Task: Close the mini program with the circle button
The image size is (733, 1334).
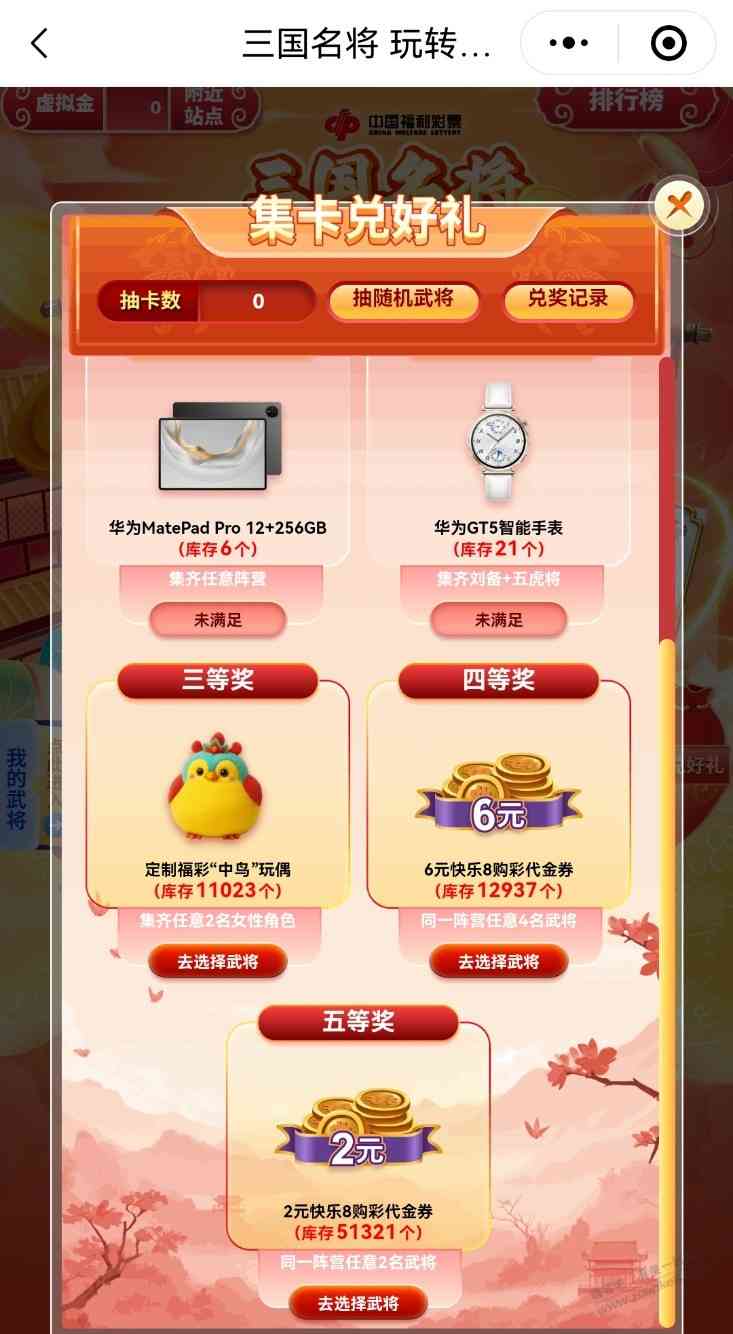Action: pos(667,43)
